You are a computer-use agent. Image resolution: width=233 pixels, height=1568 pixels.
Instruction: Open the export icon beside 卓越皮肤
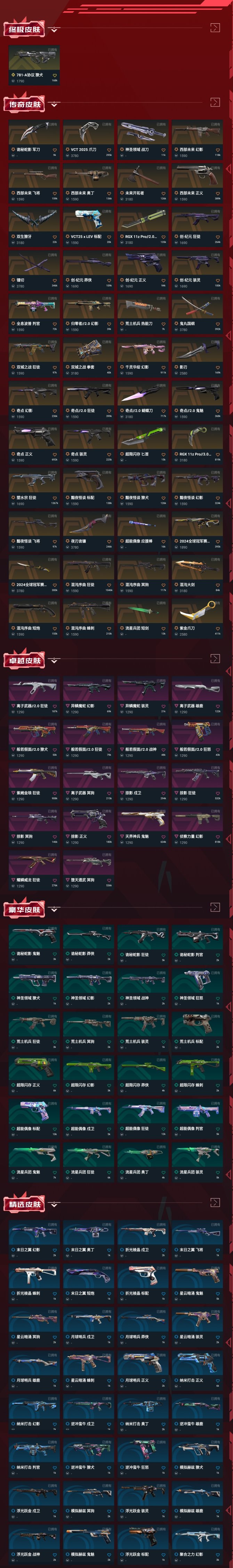tap(214, 659)
